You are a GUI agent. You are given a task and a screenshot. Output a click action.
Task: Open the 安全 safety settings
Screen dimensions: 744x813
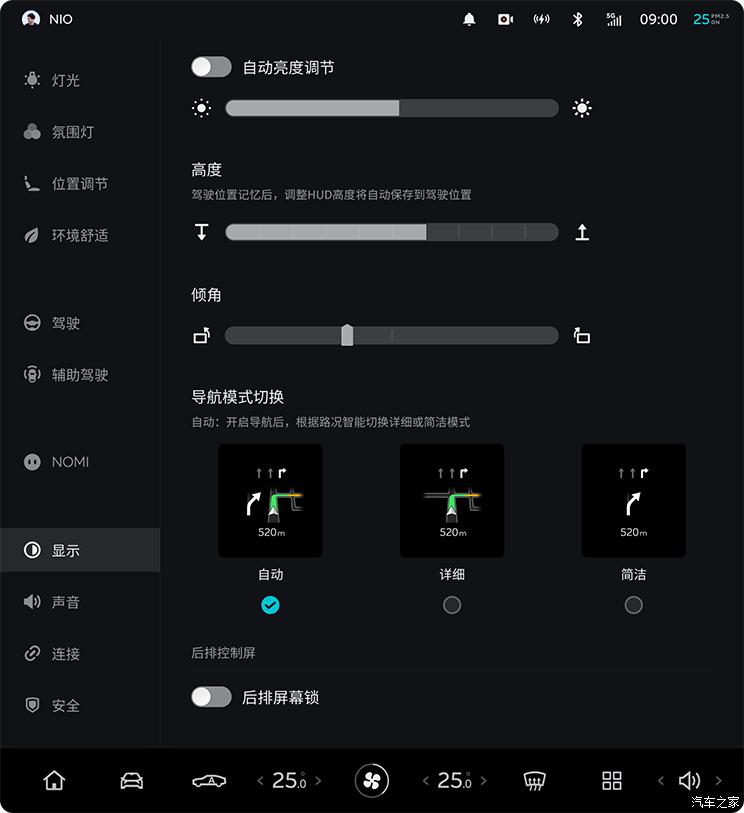point(64,705)
